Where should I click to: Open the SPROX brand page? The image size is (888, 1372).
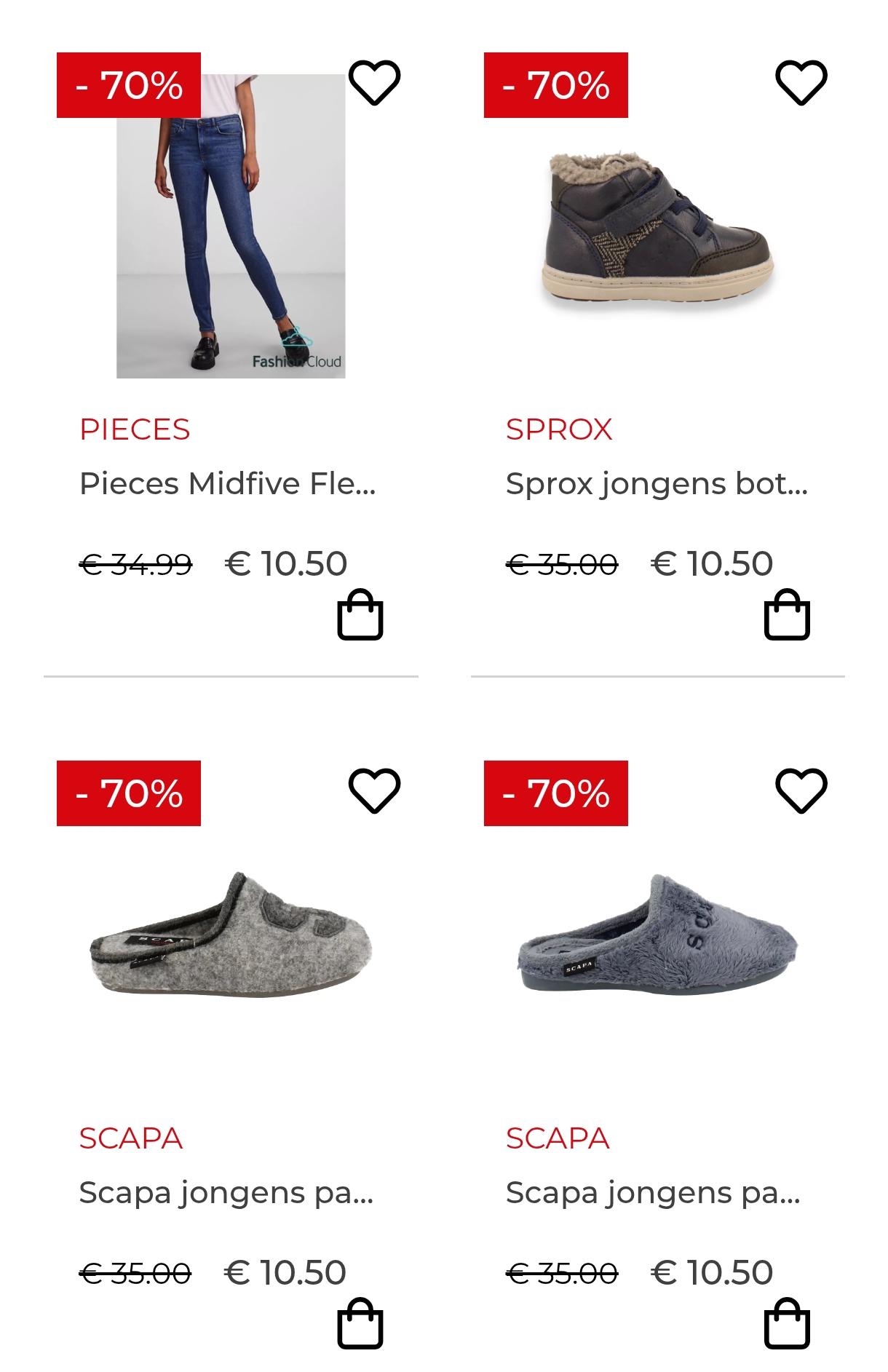pos(559,429)
